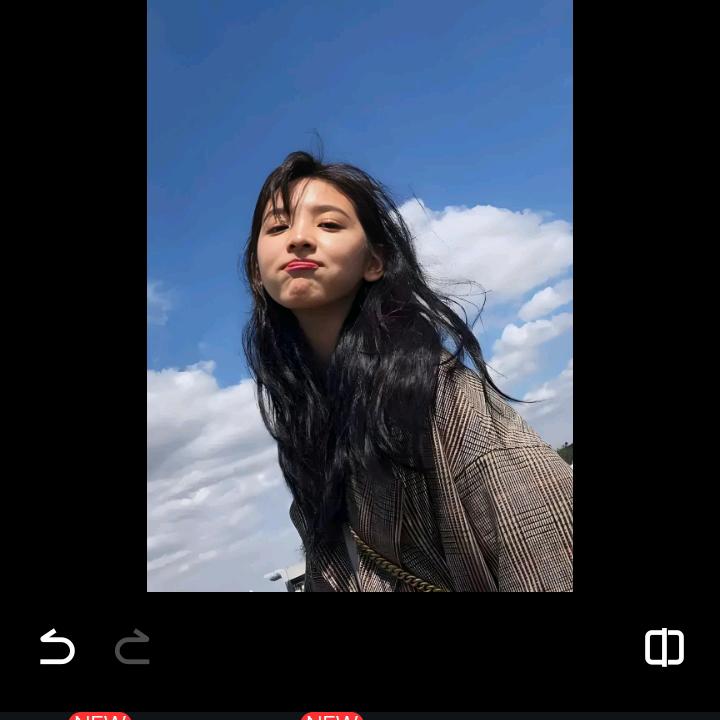
Task: Undo the last edit
Action: click(x=57, y=647)
